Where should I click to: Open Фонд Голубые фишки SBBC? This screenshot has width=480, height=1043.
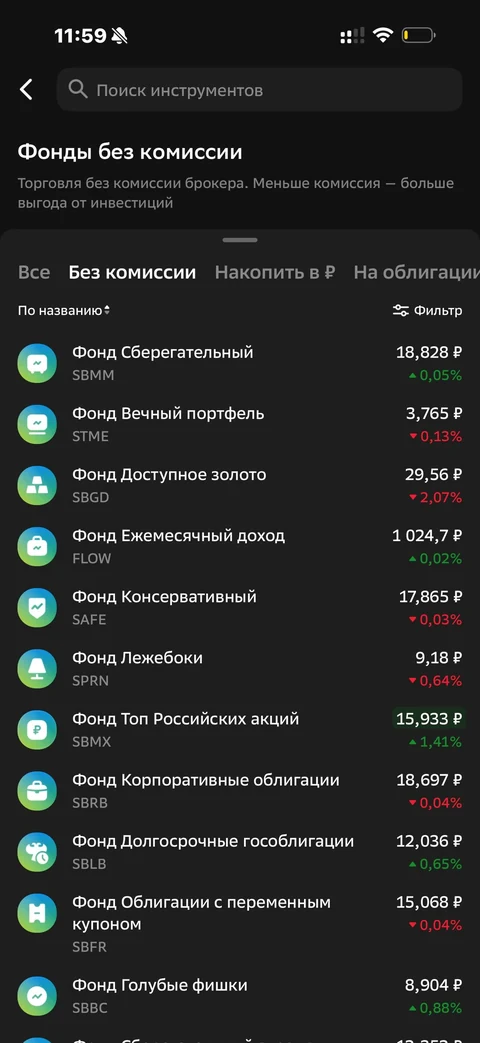pos(240,996)
